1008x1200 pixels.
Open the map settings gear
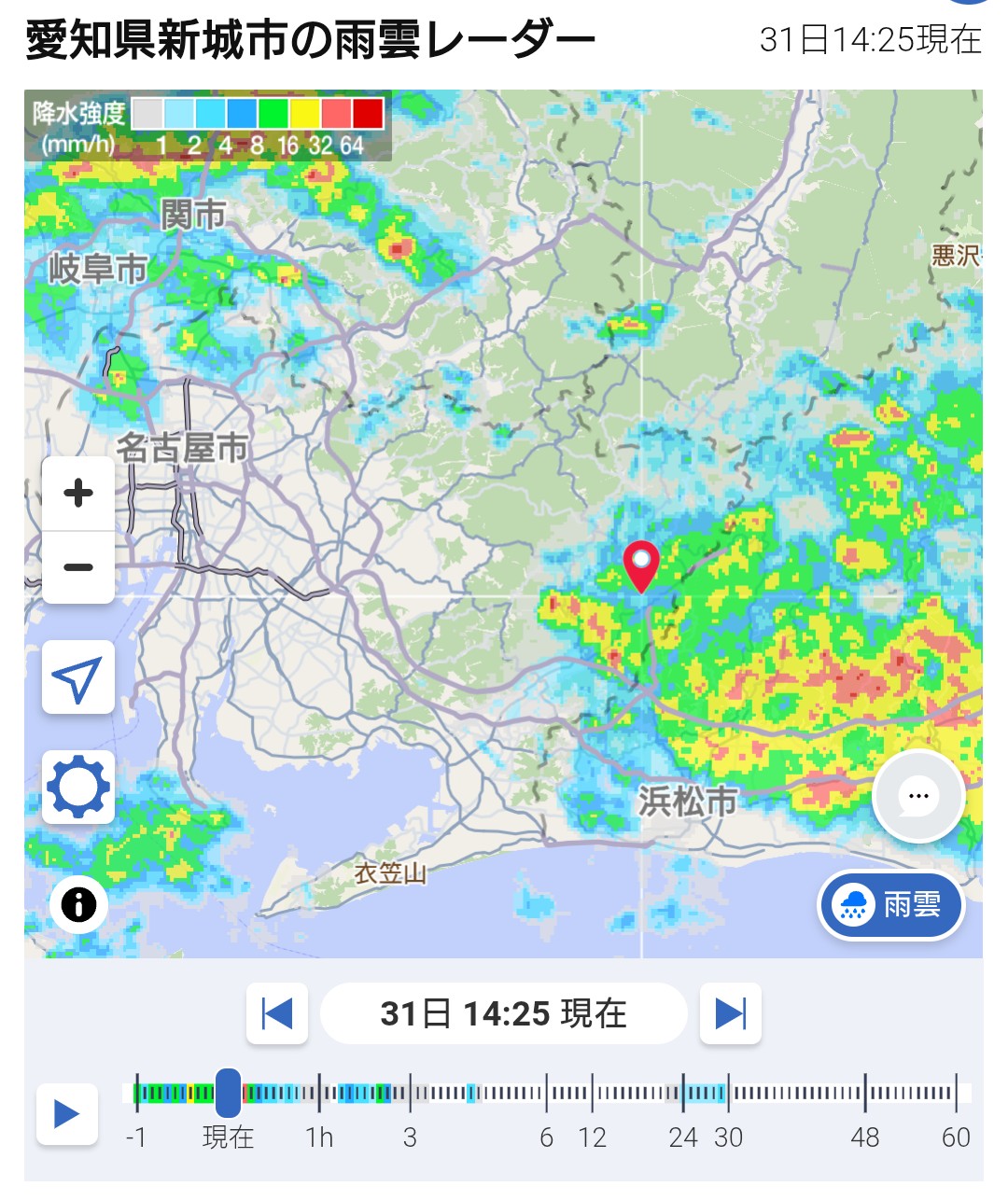(78, 788)
